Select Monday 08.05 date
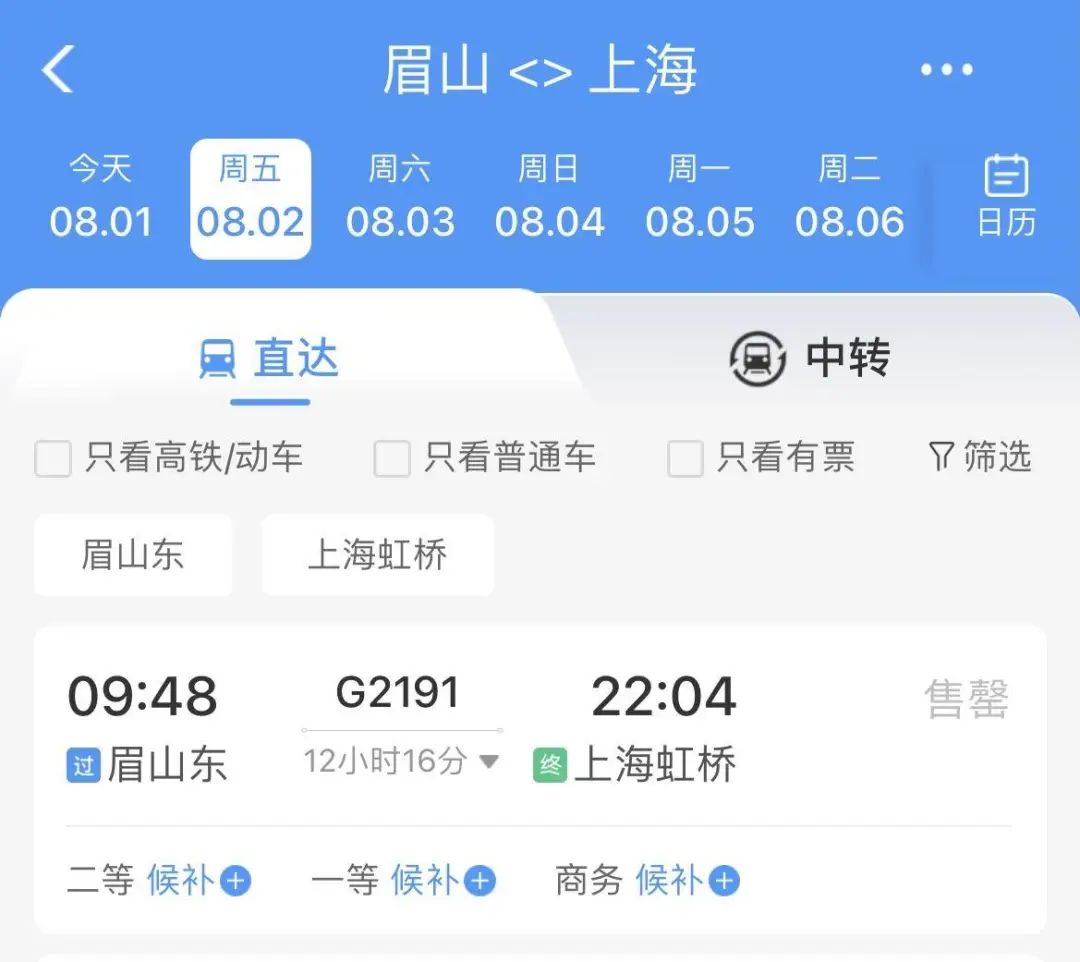This screenshot has height=962, width=1080. tap(699, 198)
